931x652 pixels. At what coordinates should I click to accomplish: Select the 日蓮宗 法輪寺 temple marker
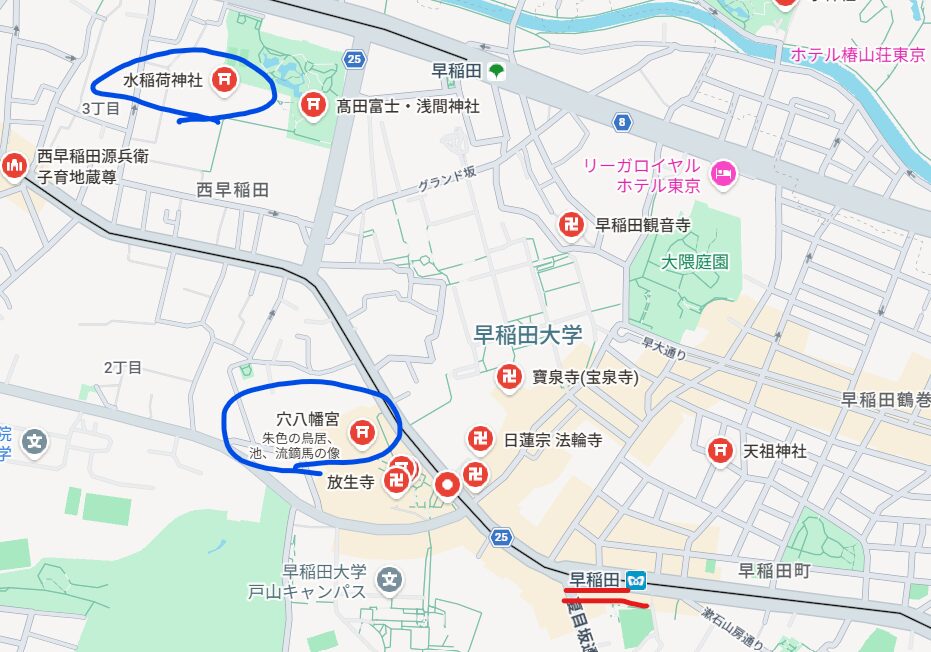[x=481, y=439]
